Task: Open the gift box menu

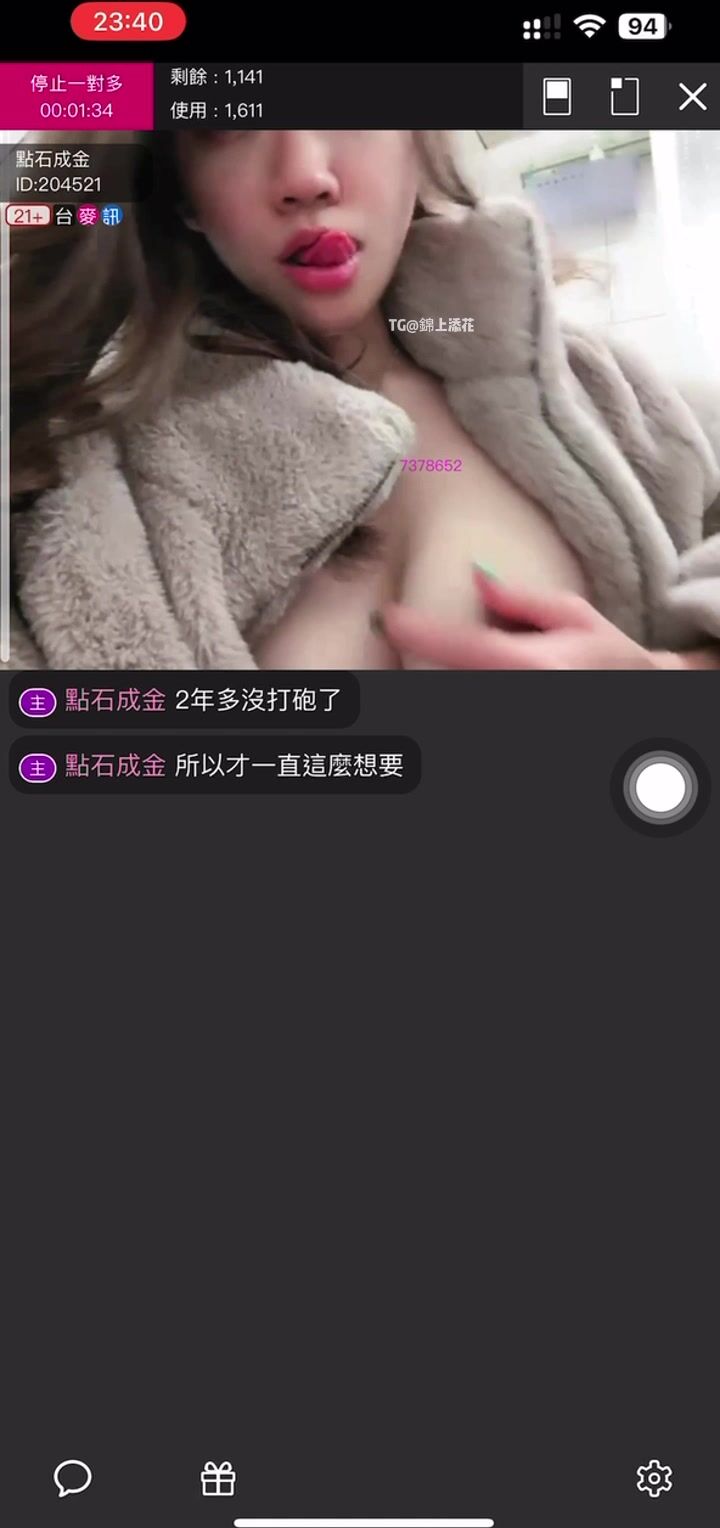Action: (x=218, y=1478)
